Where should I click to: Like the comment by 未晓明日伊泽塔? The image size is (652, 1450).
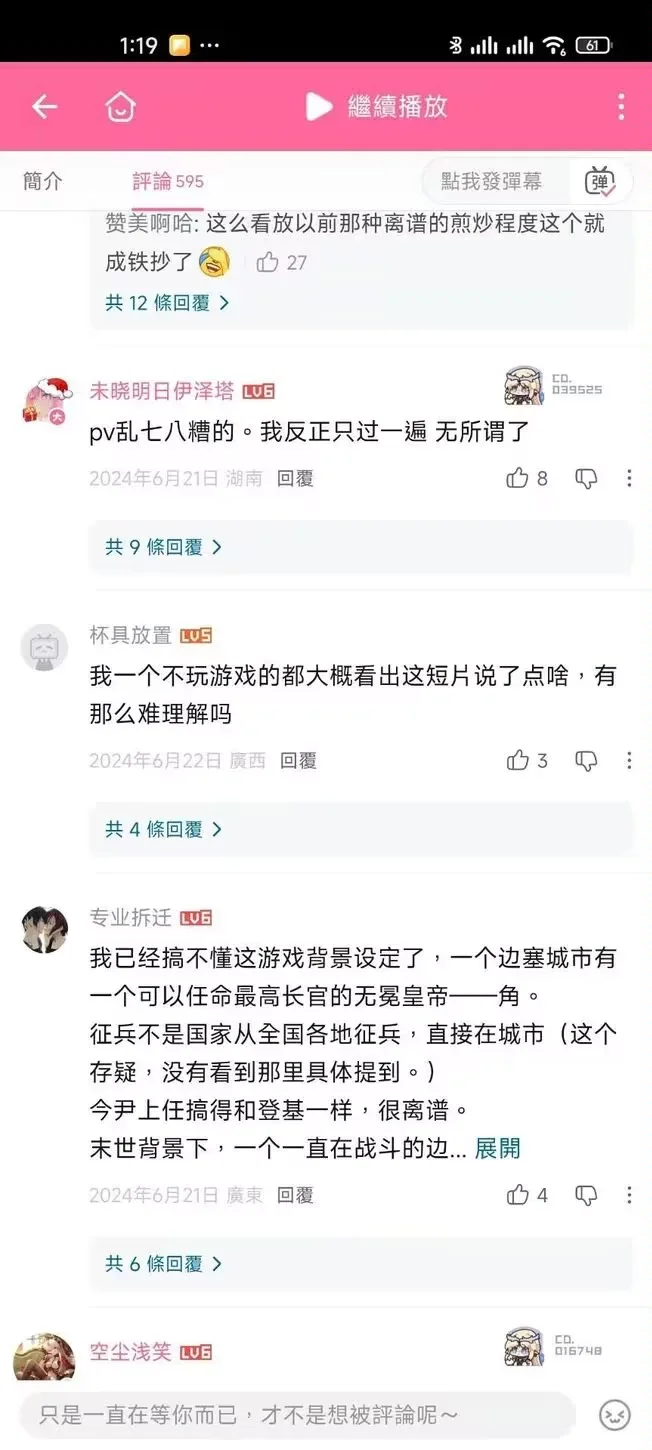click(x=518, y=478)
